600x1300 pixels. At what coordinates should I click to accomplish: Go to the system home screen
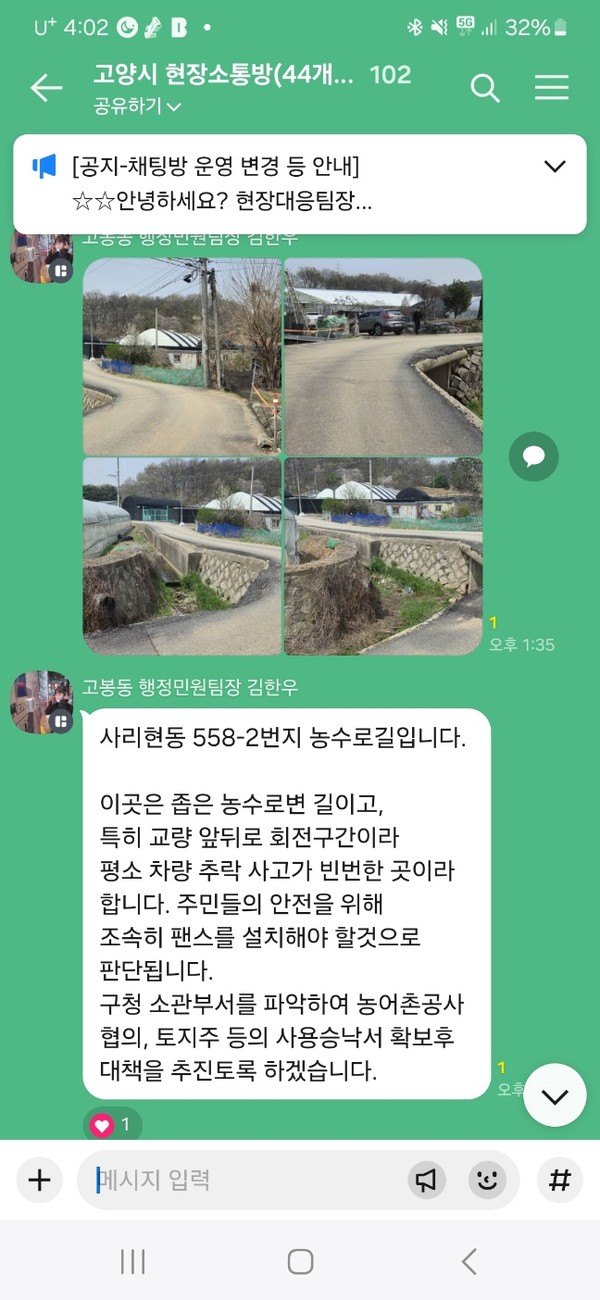(x=300, y=1261)
